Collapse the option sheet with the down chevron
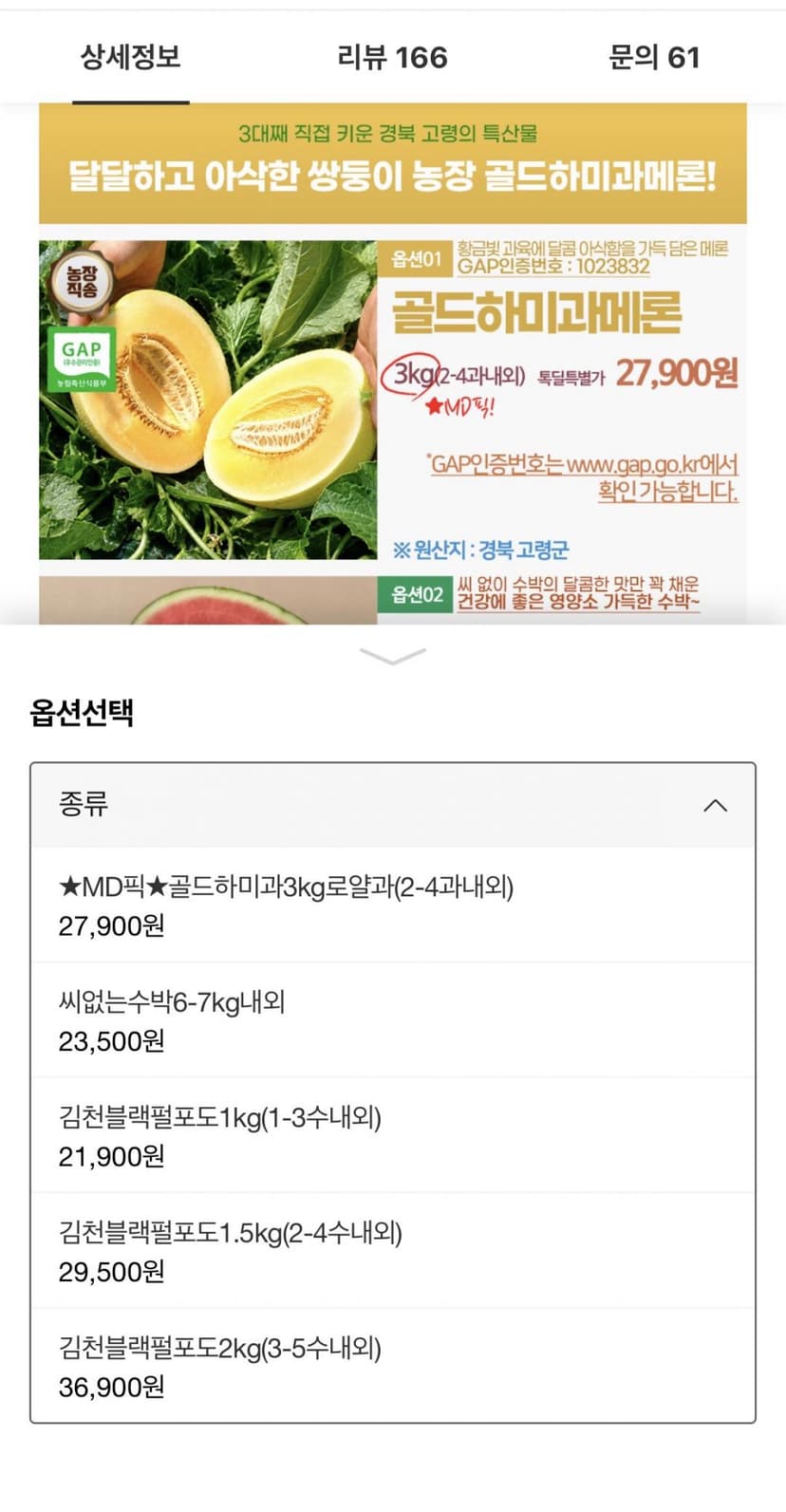 pos(393,656)
